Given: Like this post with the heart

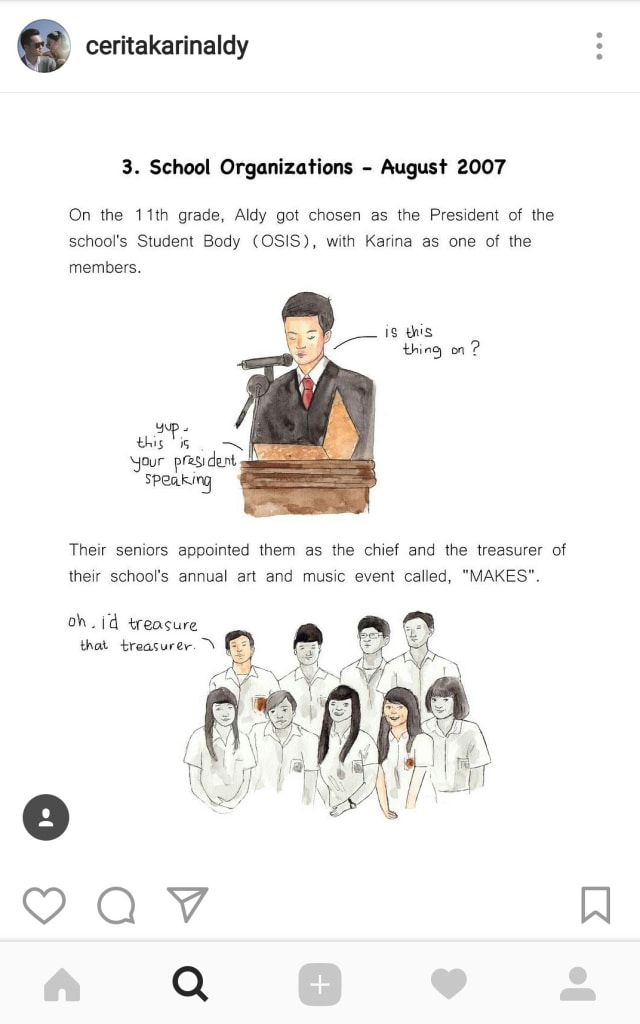Looking at the screenshot, I should coord(44,905).
